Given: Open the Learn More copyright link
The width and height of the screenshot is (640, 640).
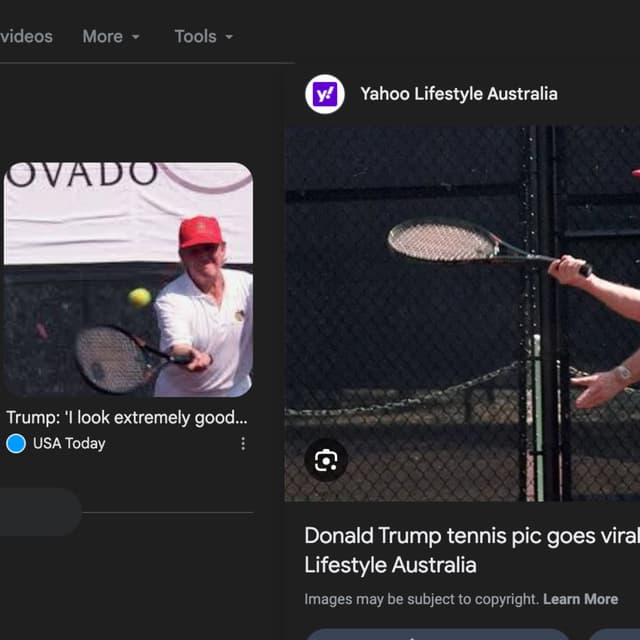Looking at the screenshot, I should tap(580, 599).
